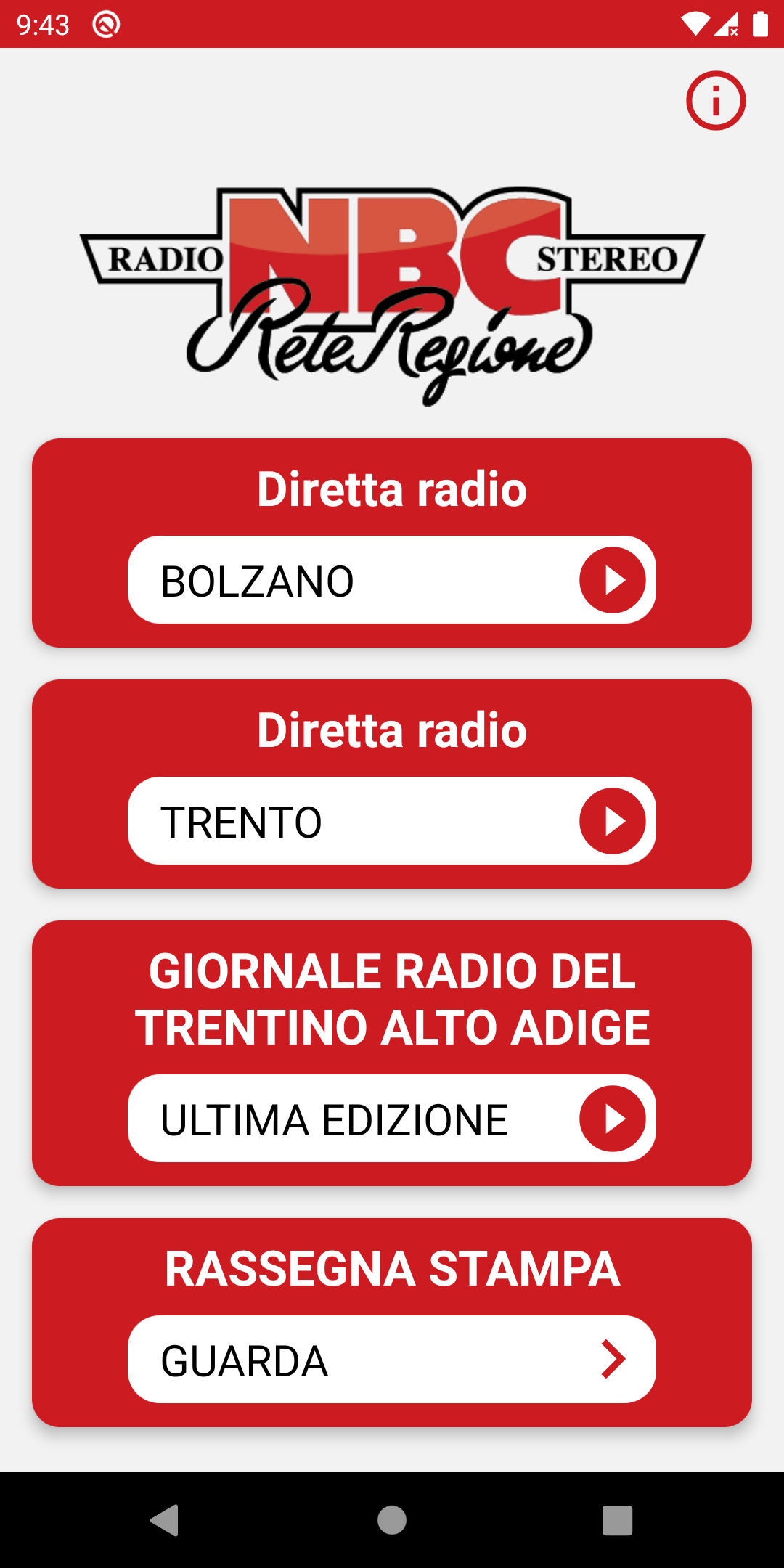Tap the system home button
The image size is (784, 1568).
[x=392, y=1520]
